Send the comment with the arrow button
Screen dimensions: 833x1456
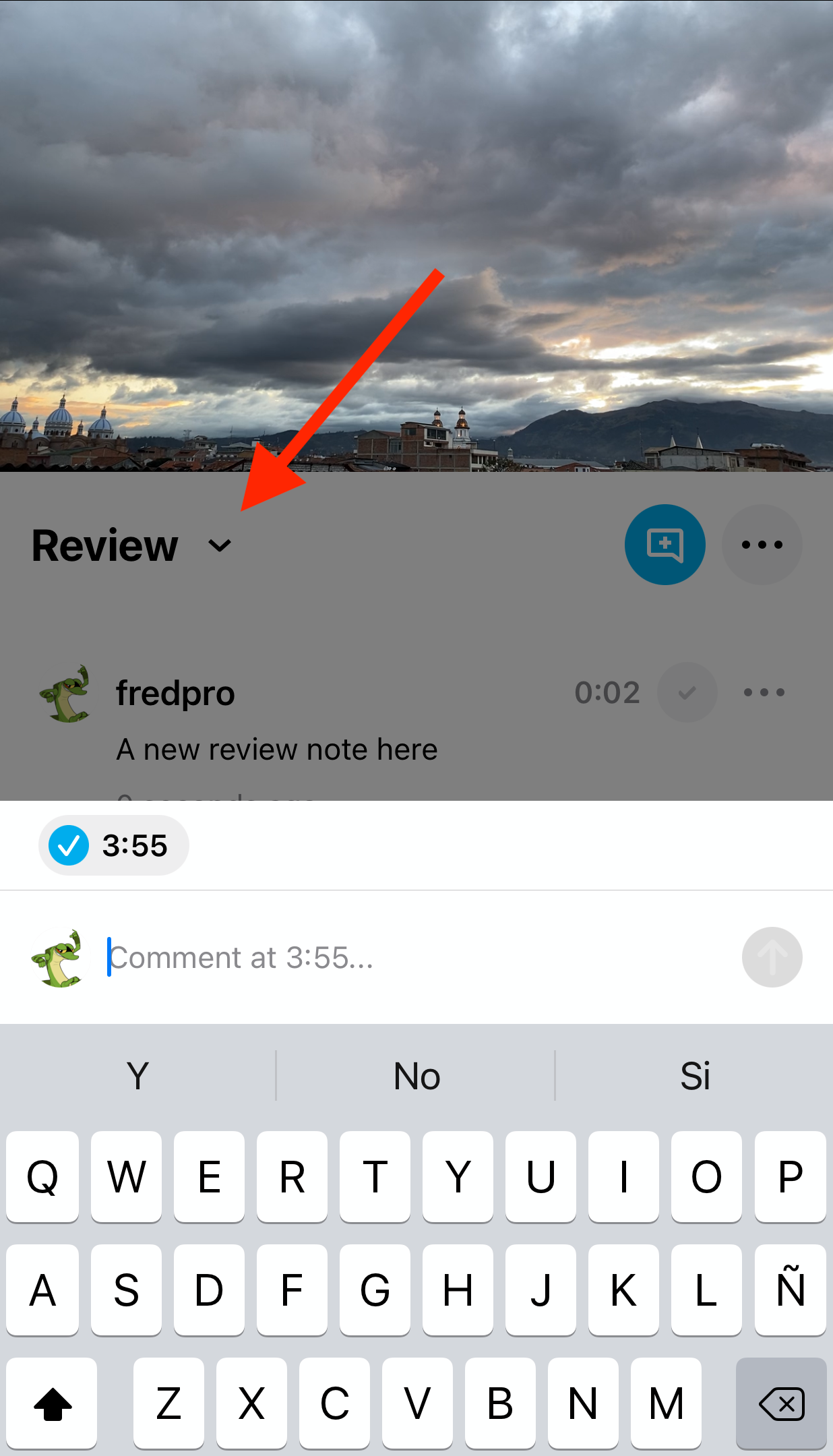[772, 957]
